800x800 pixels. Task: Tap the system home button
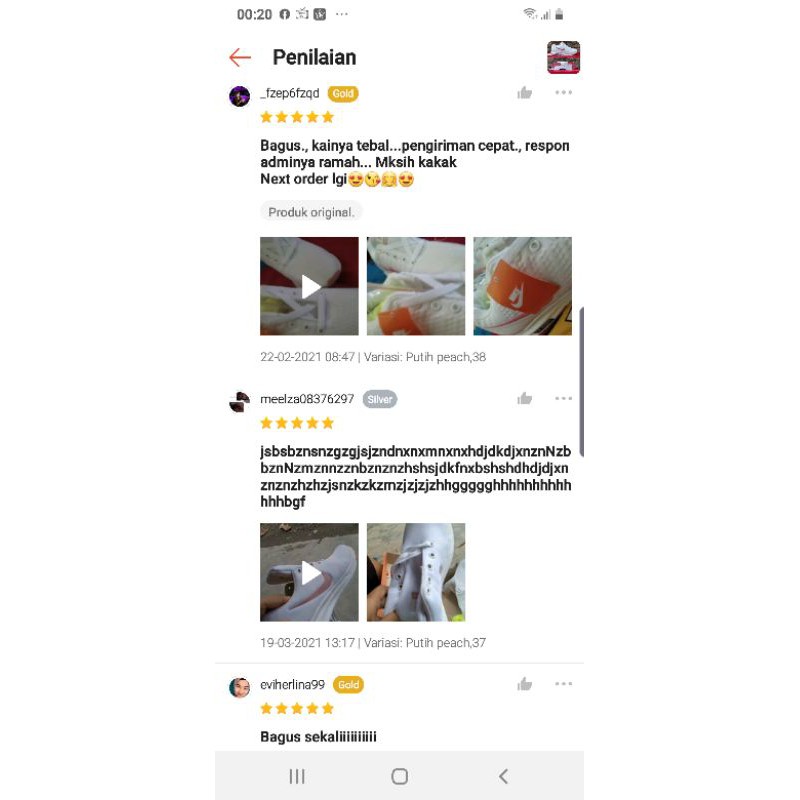click(400, 776)
